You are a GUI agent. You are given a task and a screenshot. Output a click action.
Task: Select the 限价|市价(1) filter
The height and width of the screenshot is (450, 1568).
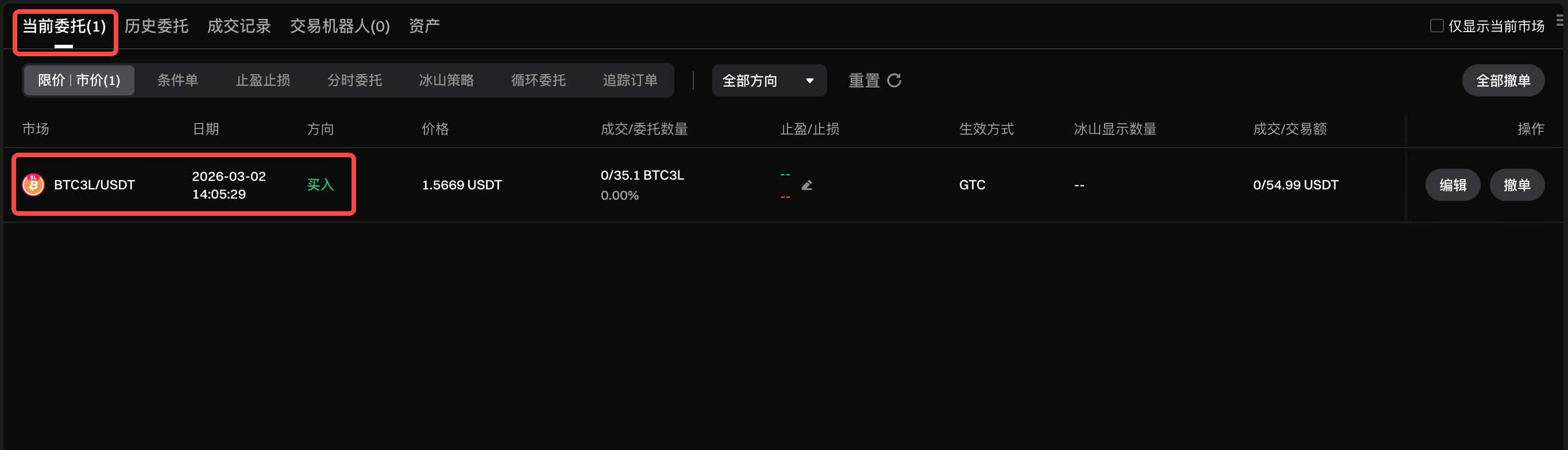point(79,80)
